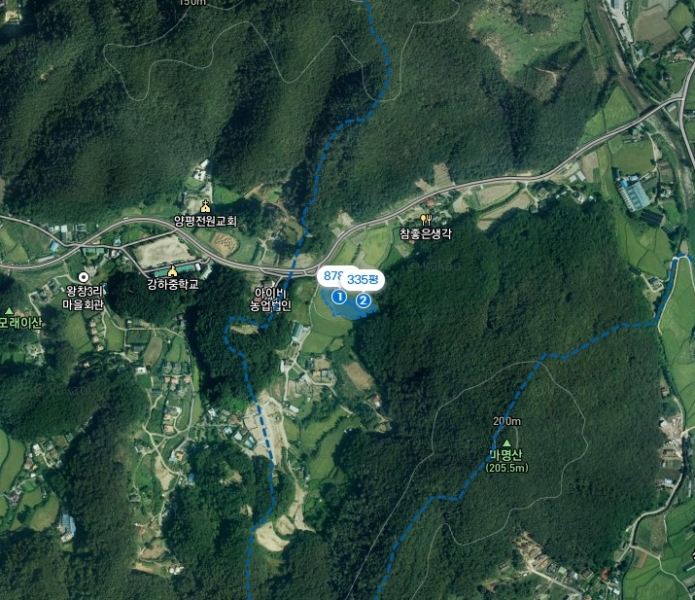Image resolution: width=695 pixels, height=600 pixels.
Task: Open the 강하중학교 school place marker
Action: [x=172, y=270]
